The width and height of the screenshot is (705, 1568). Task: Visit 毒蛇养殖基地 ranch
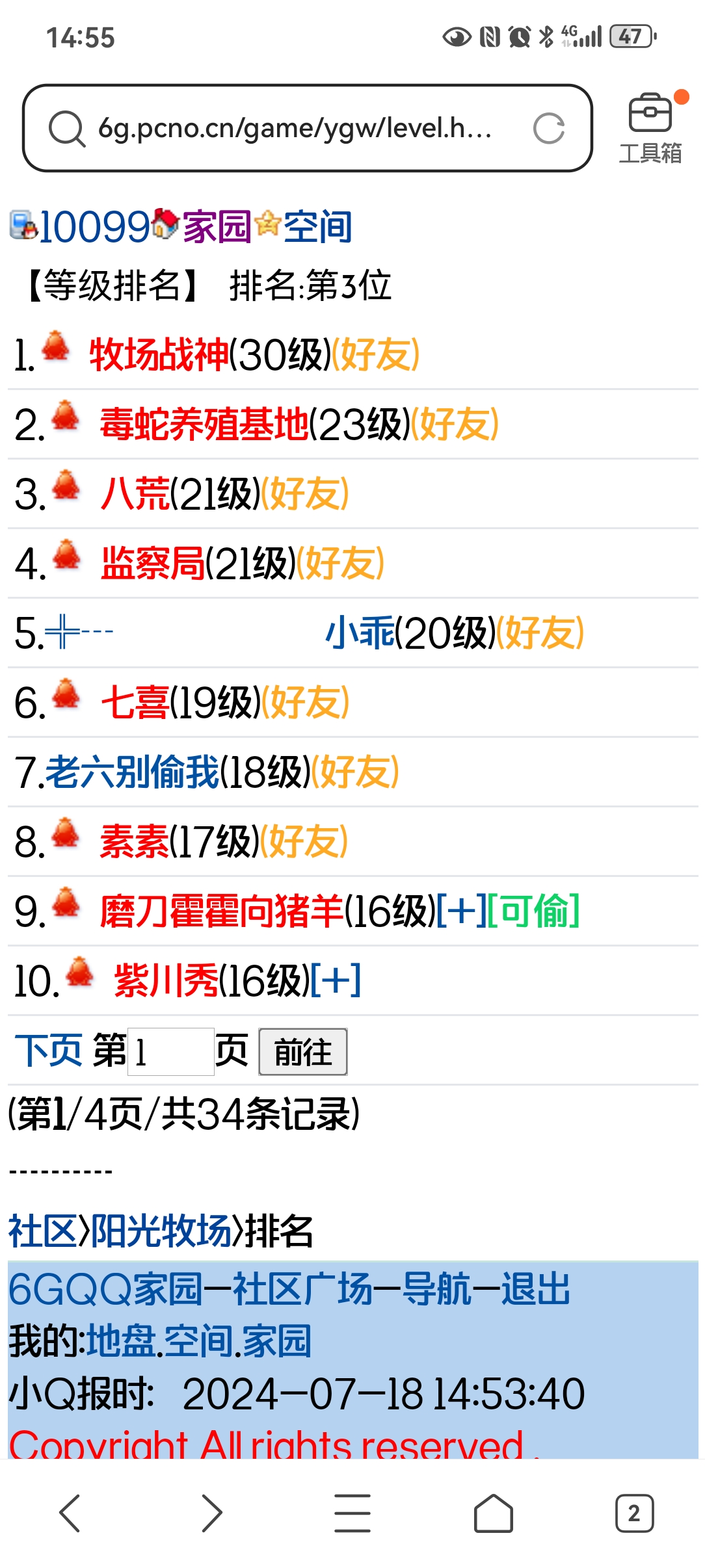point(204,425)
